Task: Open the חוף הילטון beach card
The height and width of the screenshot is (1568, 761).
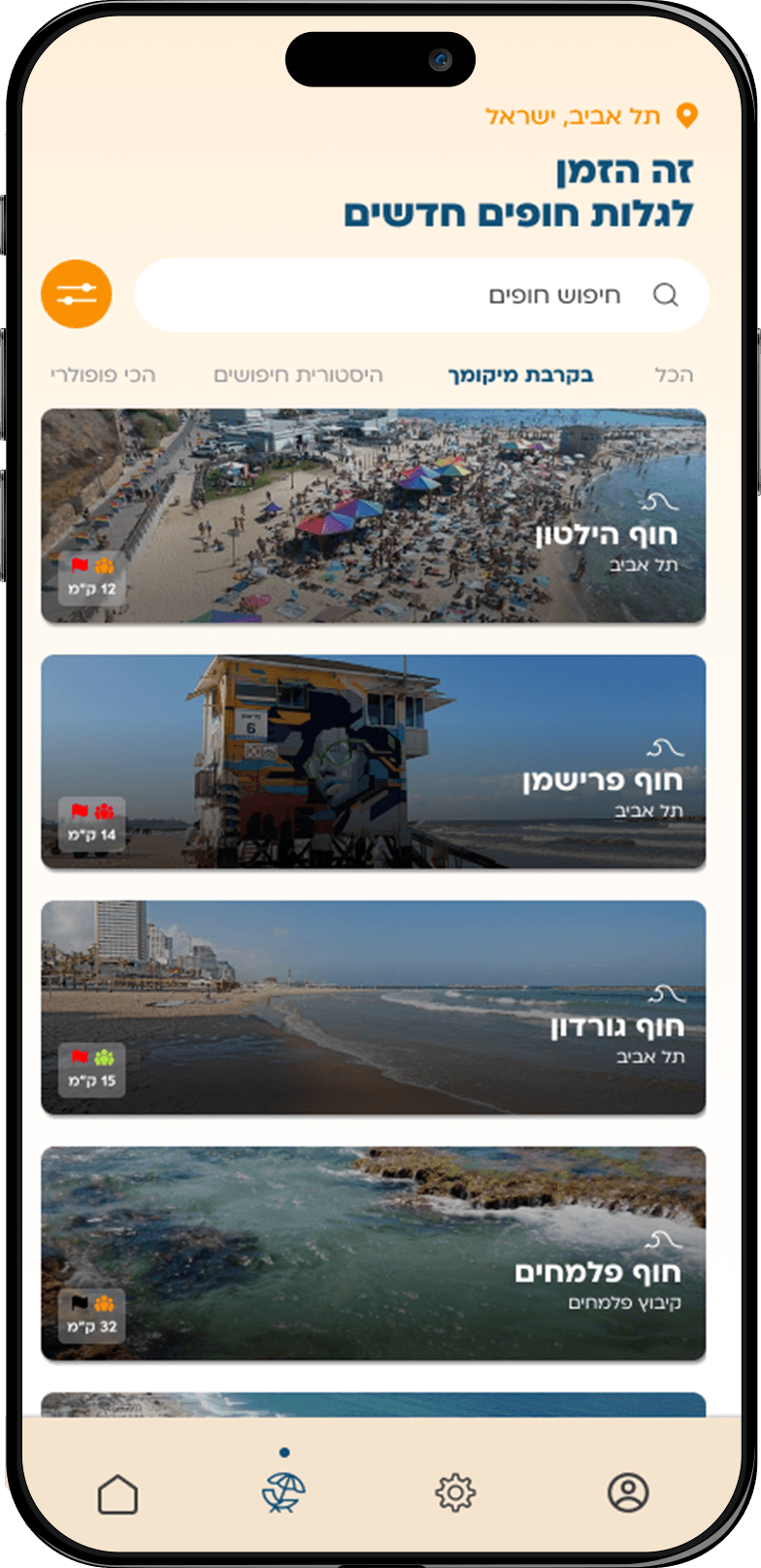Action: (x=374, y=515)
